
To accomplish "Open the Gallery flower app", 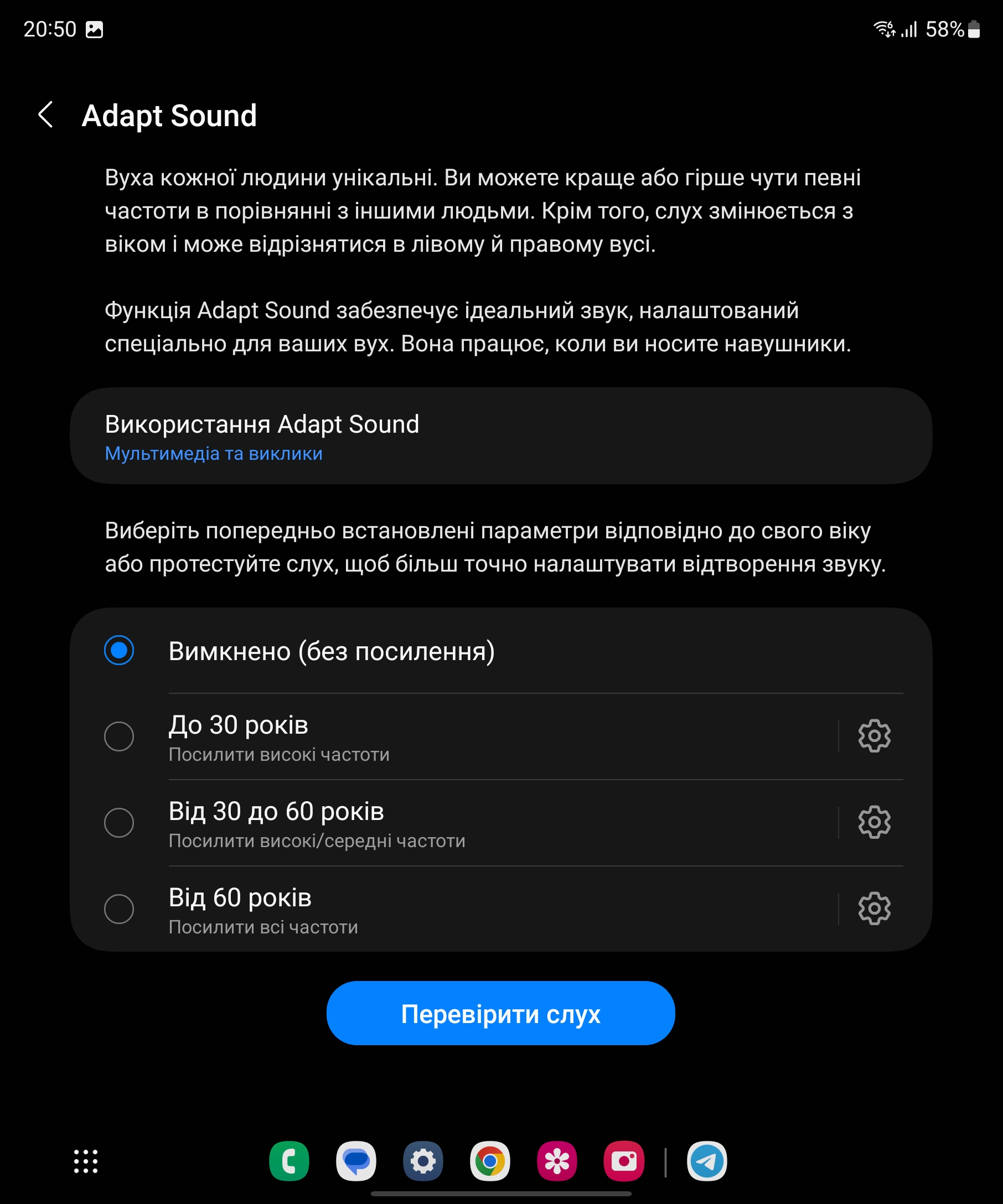I will click(x=557, y=1161).
